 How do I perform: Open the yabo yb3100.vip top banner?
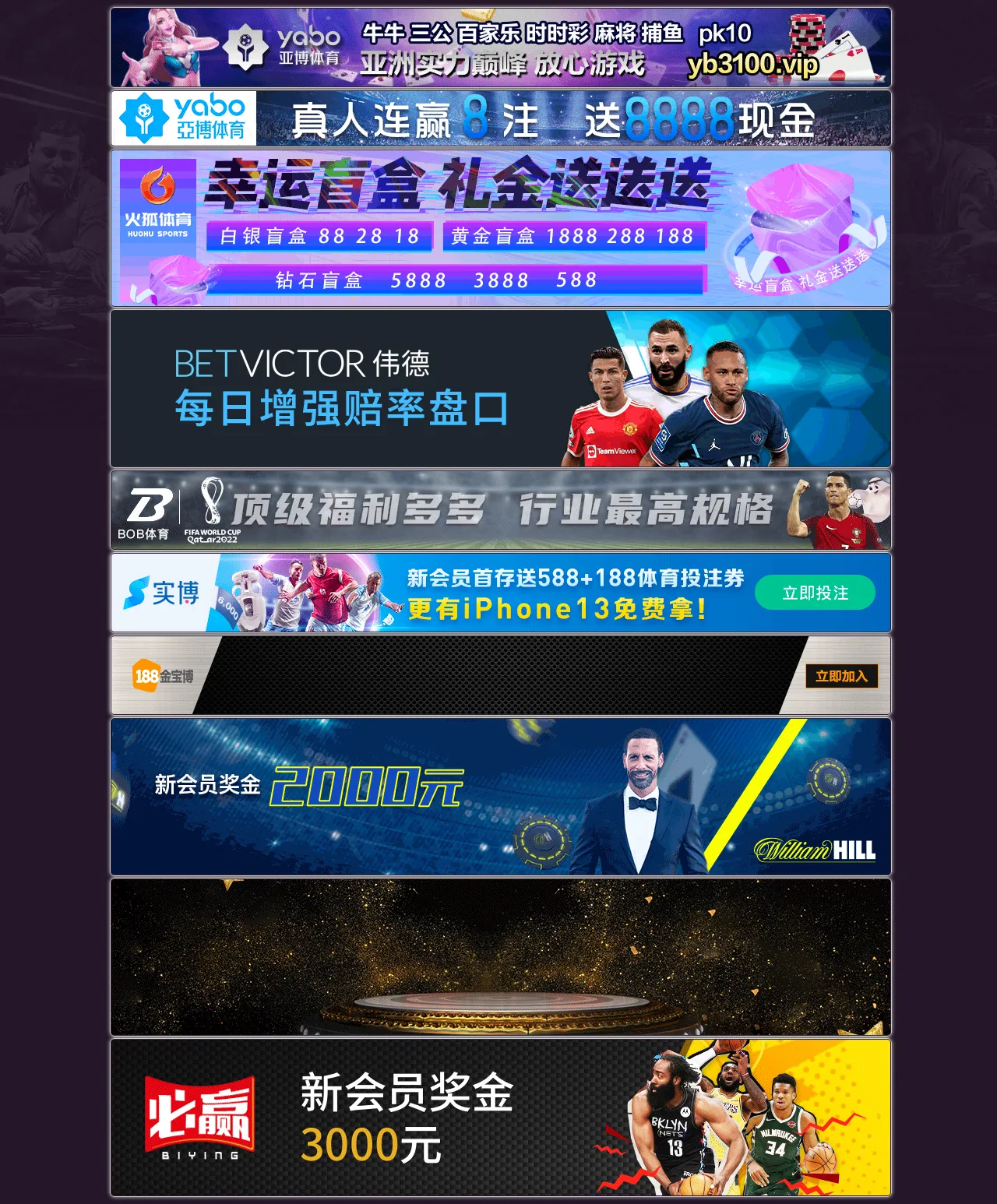point(500,48)
